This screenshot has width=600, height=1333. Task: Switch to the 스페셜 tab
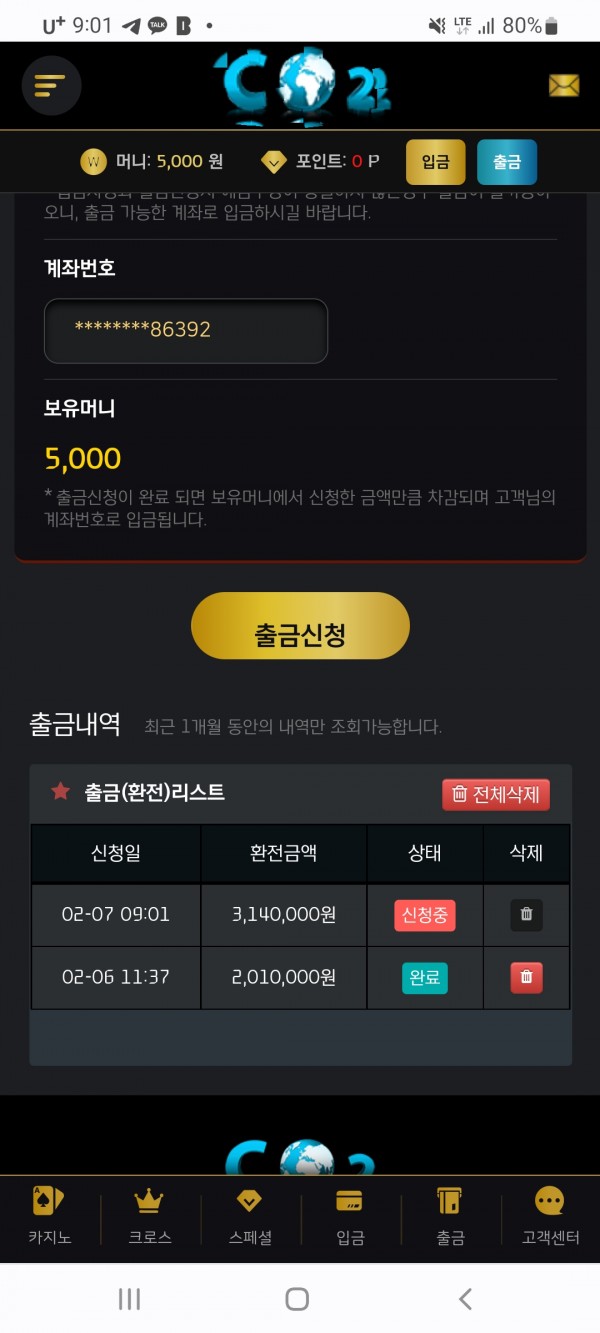click(x=250, y=1216)
